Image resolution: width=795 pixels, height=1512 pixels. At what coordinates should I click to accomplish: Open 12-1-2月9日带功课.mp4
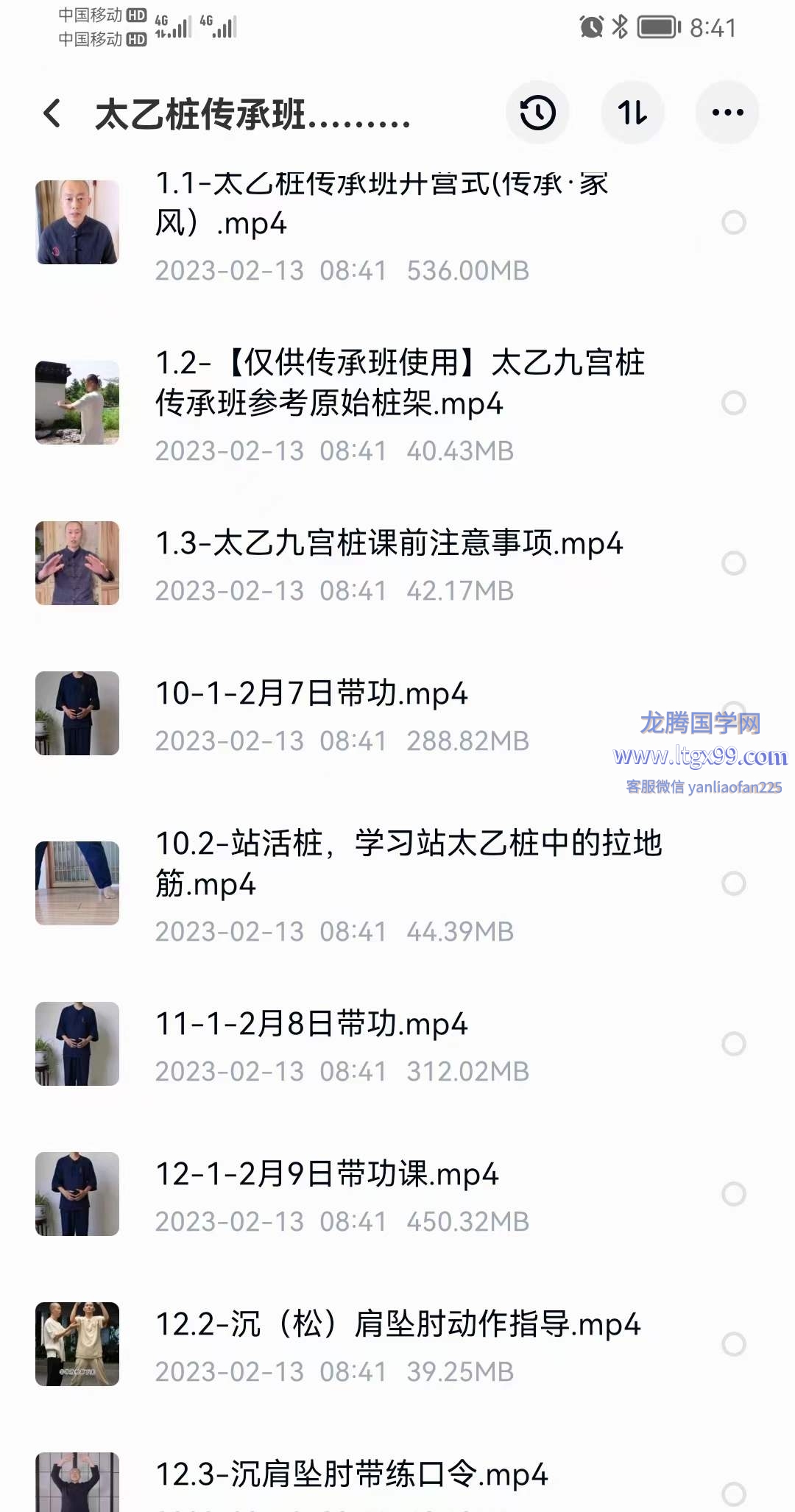tap(327, 1175)
